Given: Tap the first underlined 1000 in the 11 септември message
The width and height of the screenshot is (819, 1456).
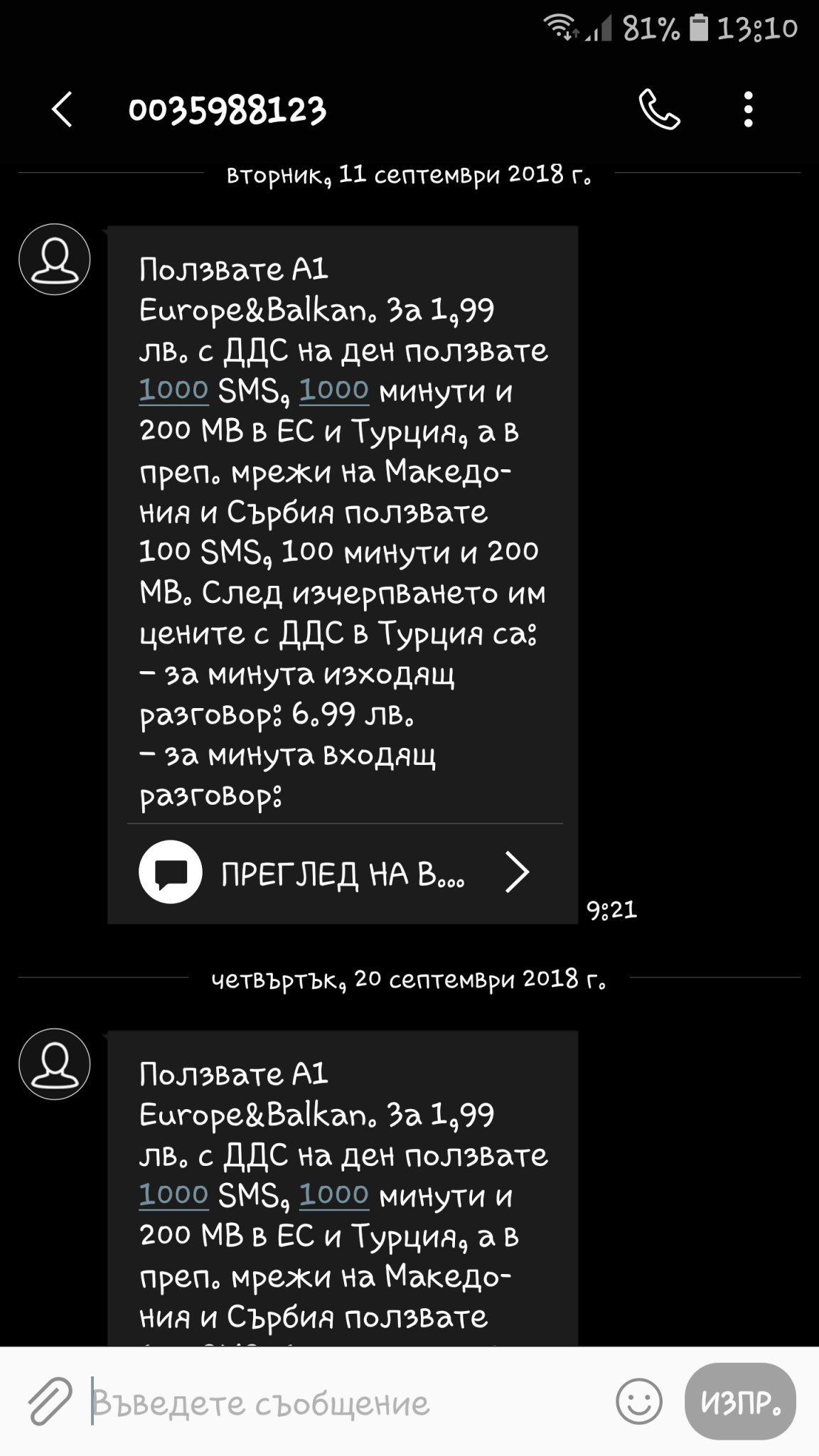Looking at the screenshot, I should (x=173, y=390).
